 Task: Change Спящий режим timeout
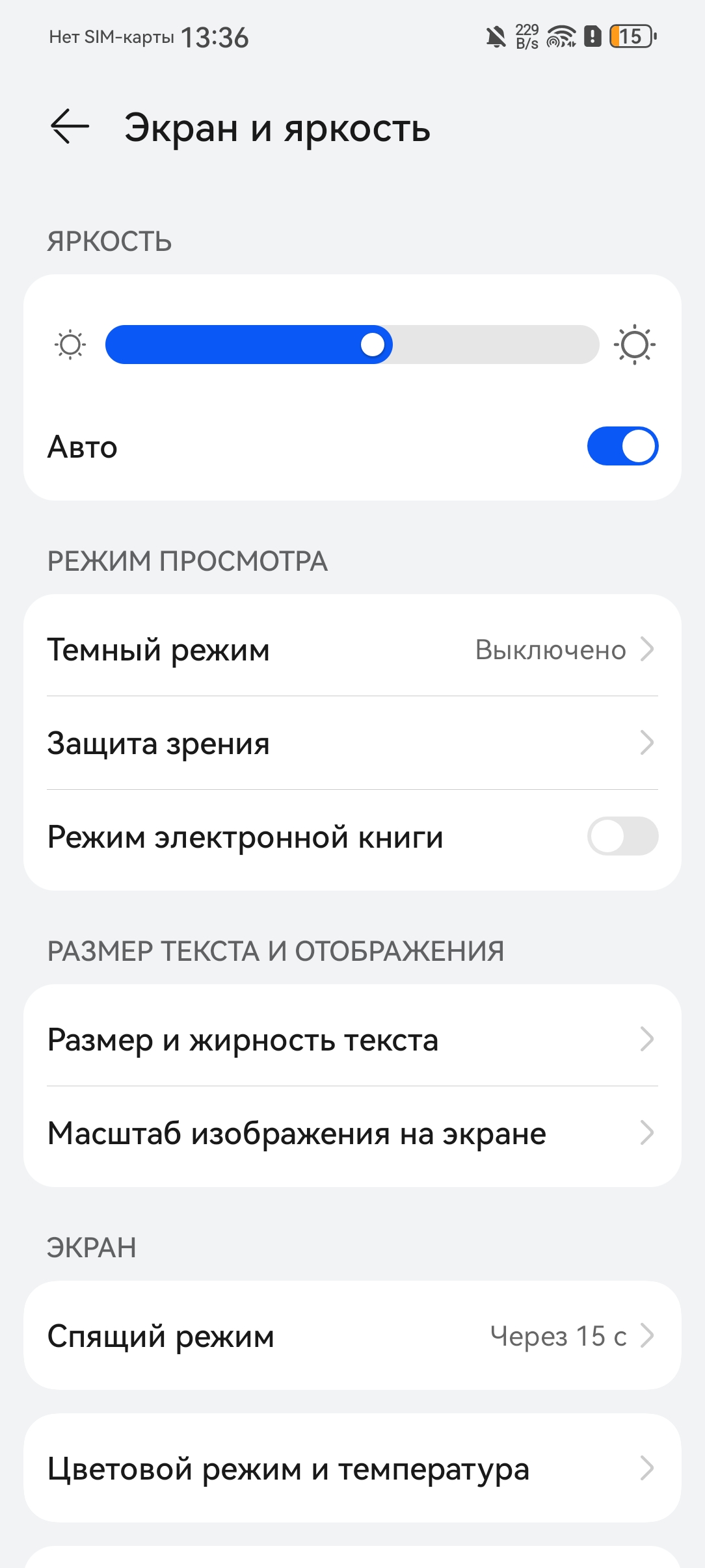tap(352, 1335)
